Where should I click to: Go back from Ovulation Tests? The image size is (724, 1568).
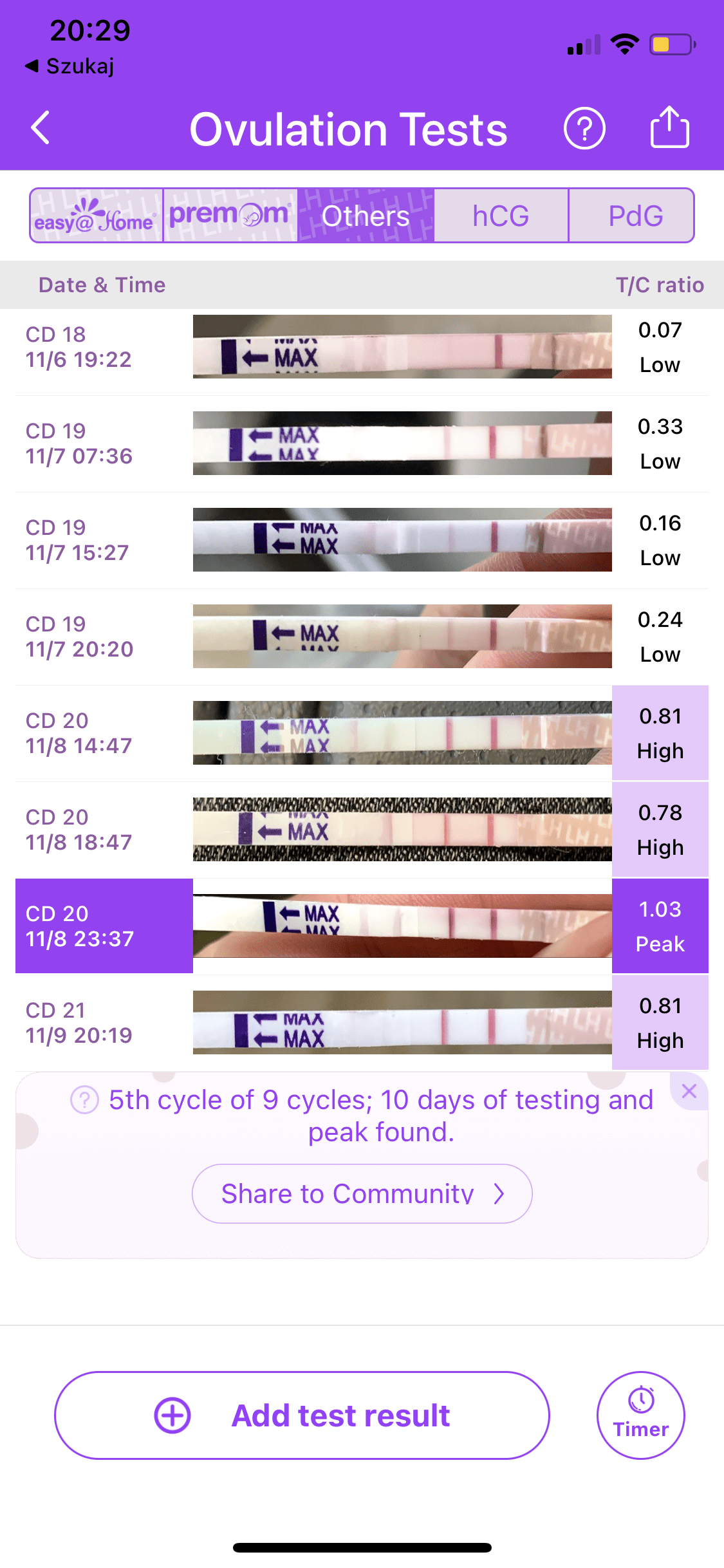pyautogui.click(x=41, y=128)
